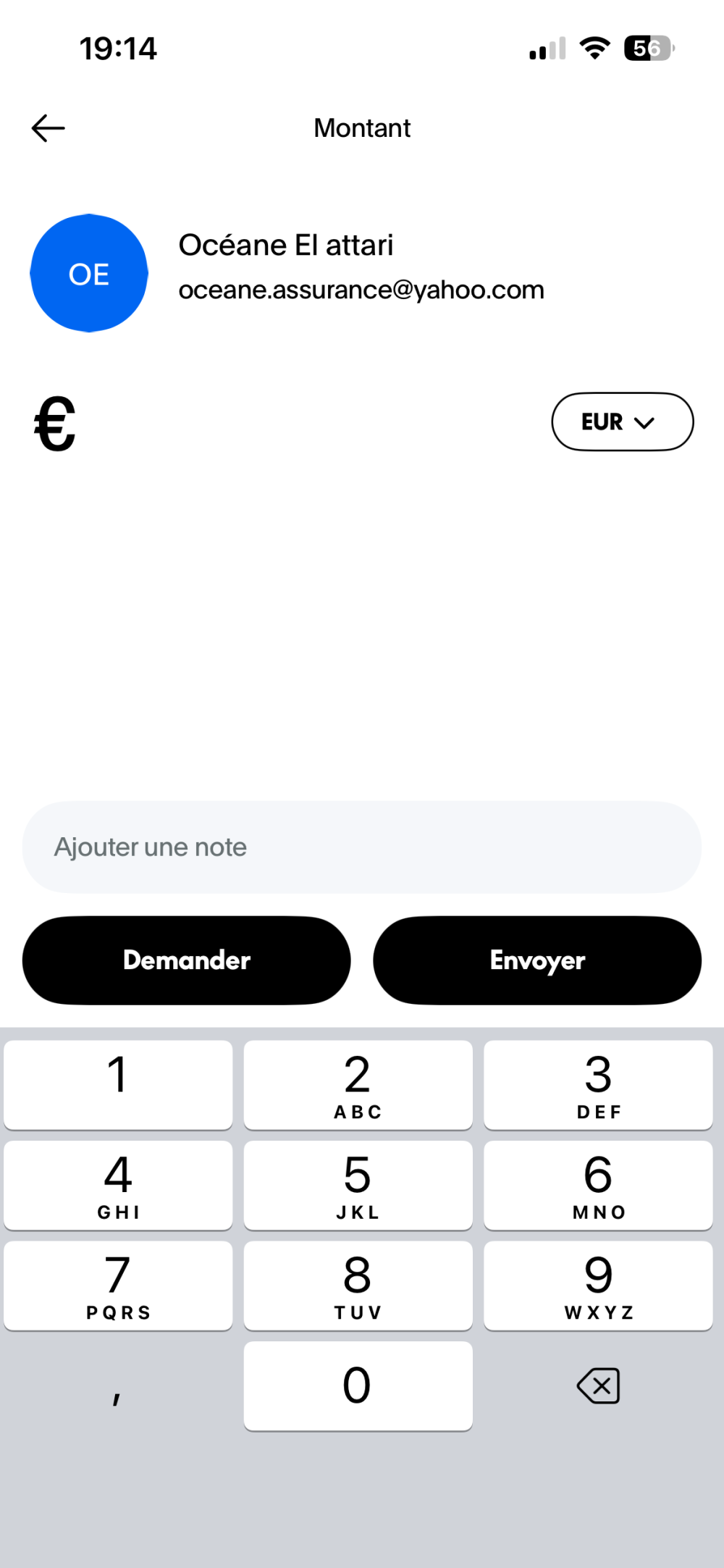Enter digit 1 on the keypad
The height and width of the screenshot is (1568, 724).
118,1084
